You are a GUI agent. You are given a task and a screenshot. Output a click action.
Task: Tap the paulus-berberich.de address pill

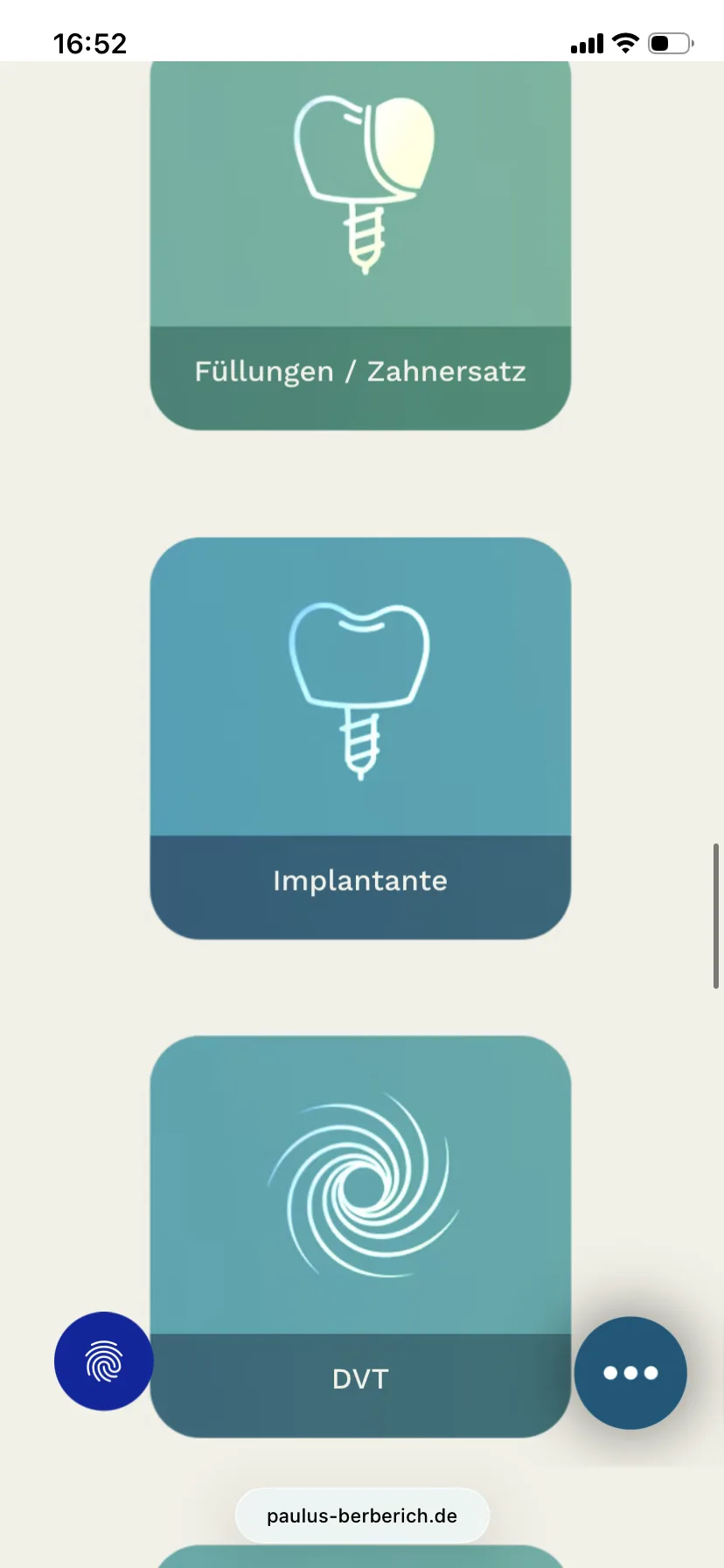click(x=362, y=1515)
